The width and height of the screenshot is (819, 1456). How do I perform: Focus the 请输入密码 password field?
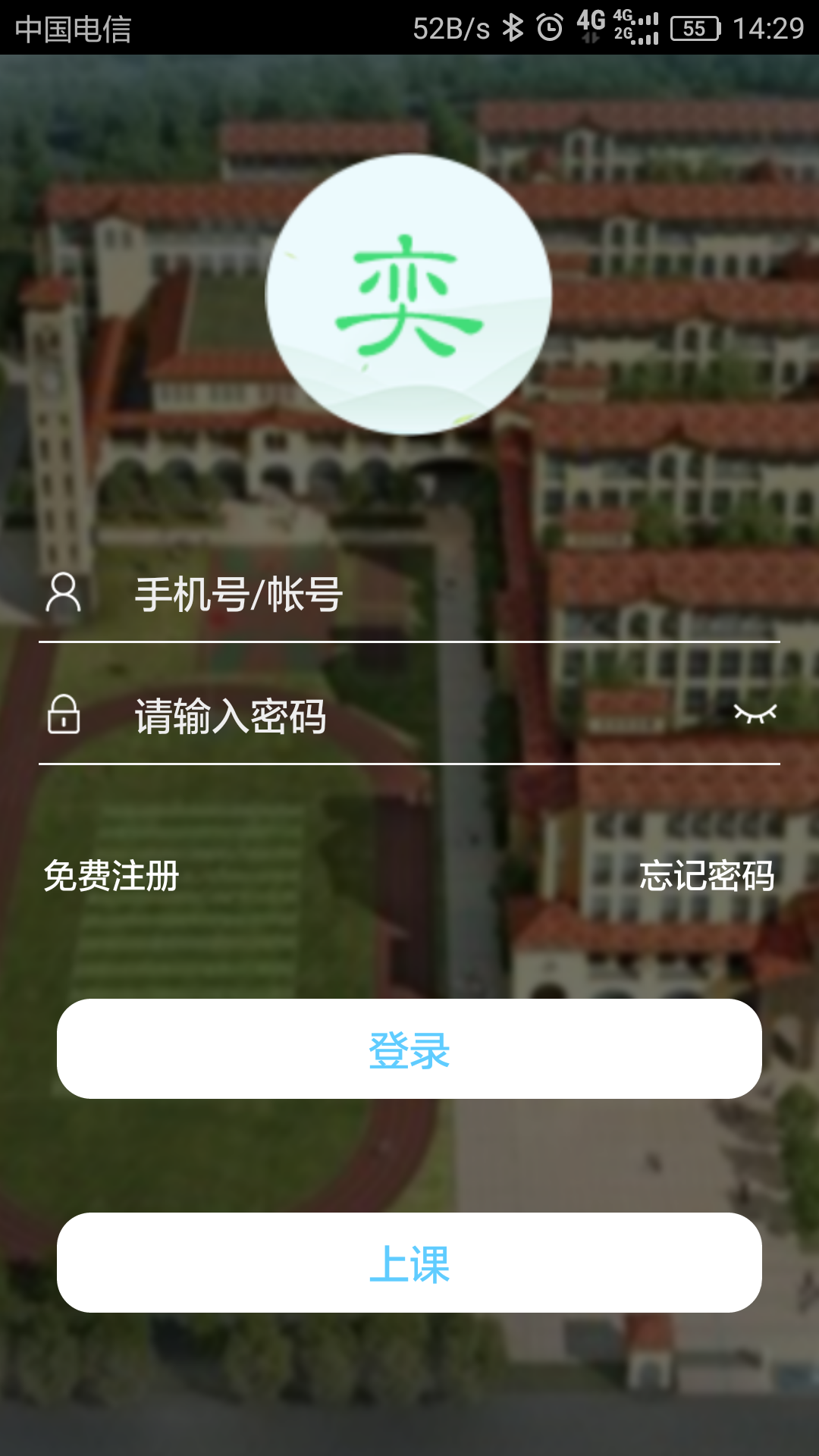[x=409, y=716]
